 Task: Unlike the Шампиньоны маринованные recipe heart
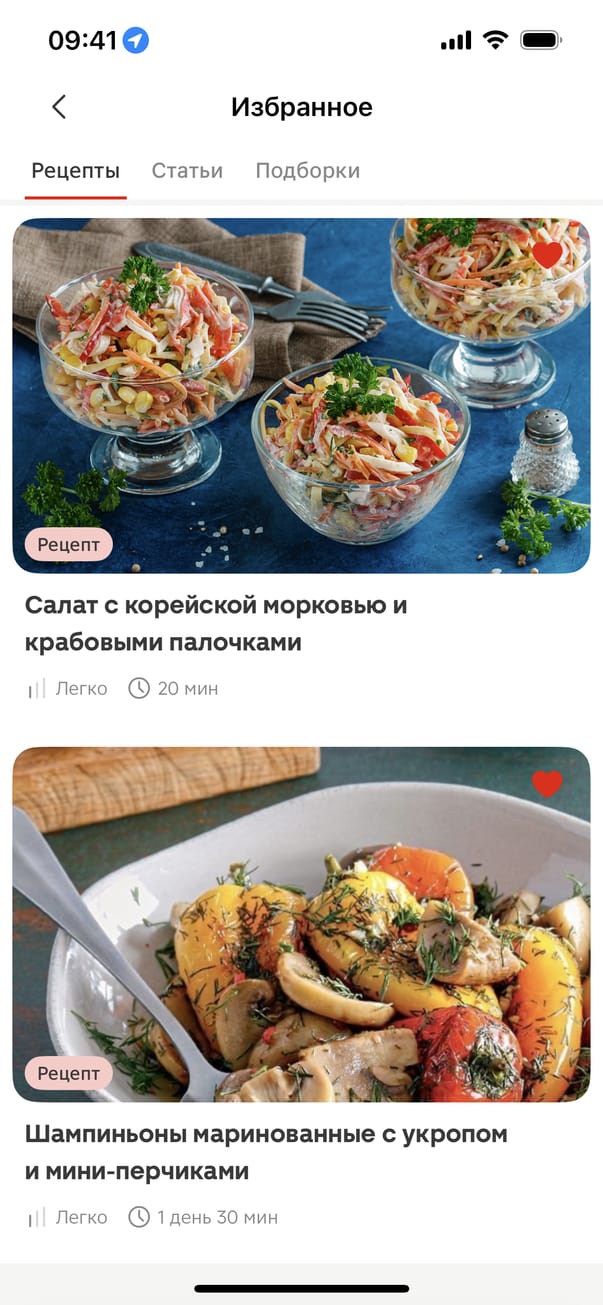(x=547, y=783)
